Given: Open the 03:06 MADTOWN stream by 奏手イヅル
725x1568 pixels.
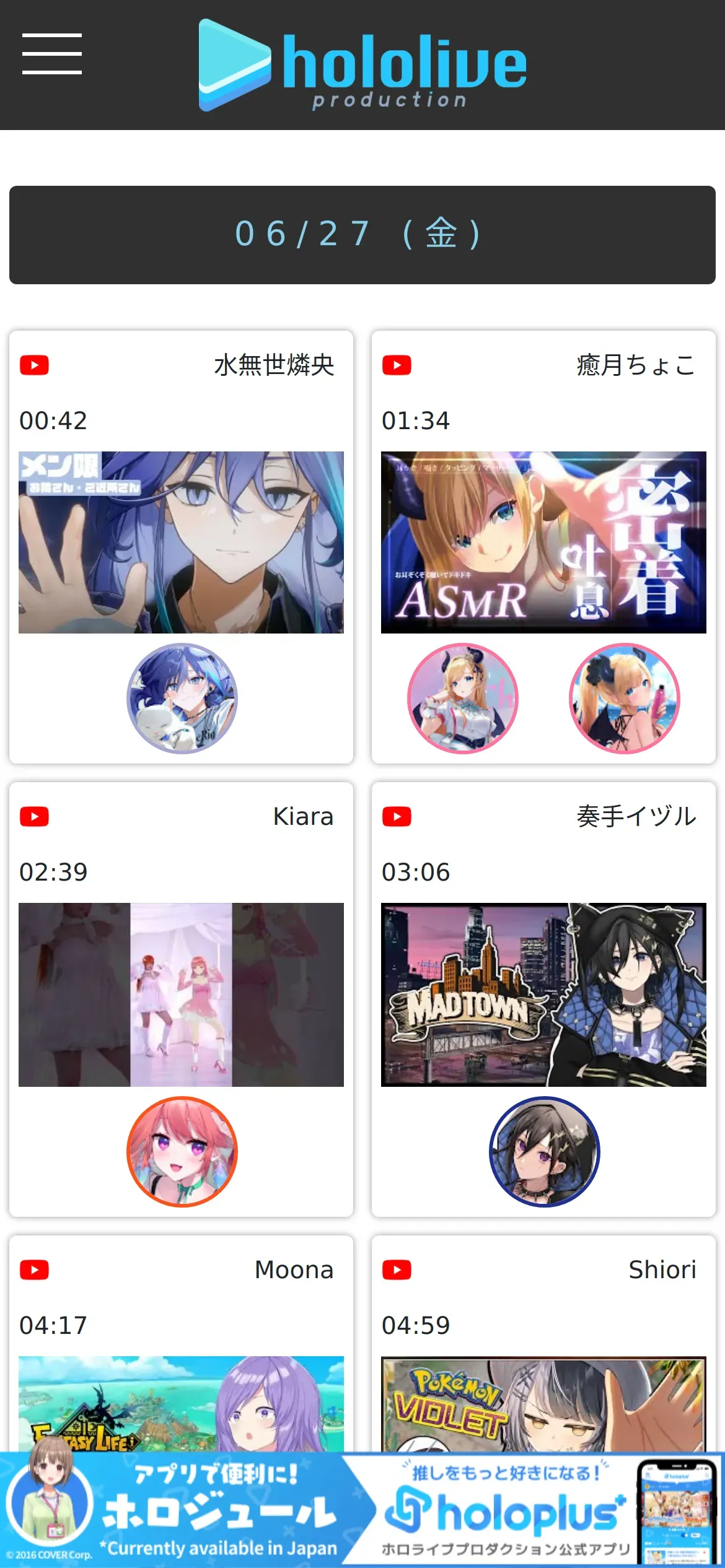Looking at the screenshot, I should (x=543, y=995).
